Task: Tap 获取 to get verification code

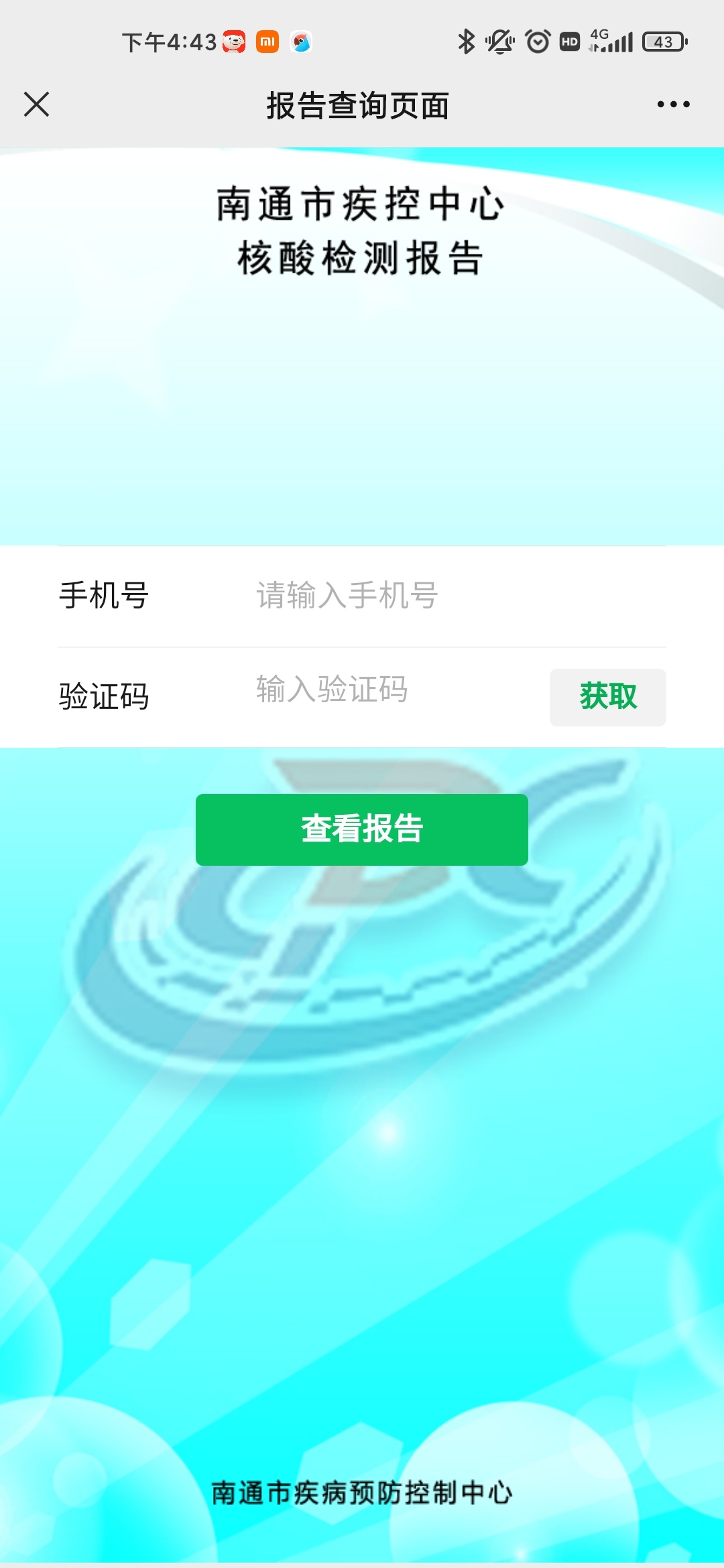Action: pyautogui.click(x=607, y=697)
